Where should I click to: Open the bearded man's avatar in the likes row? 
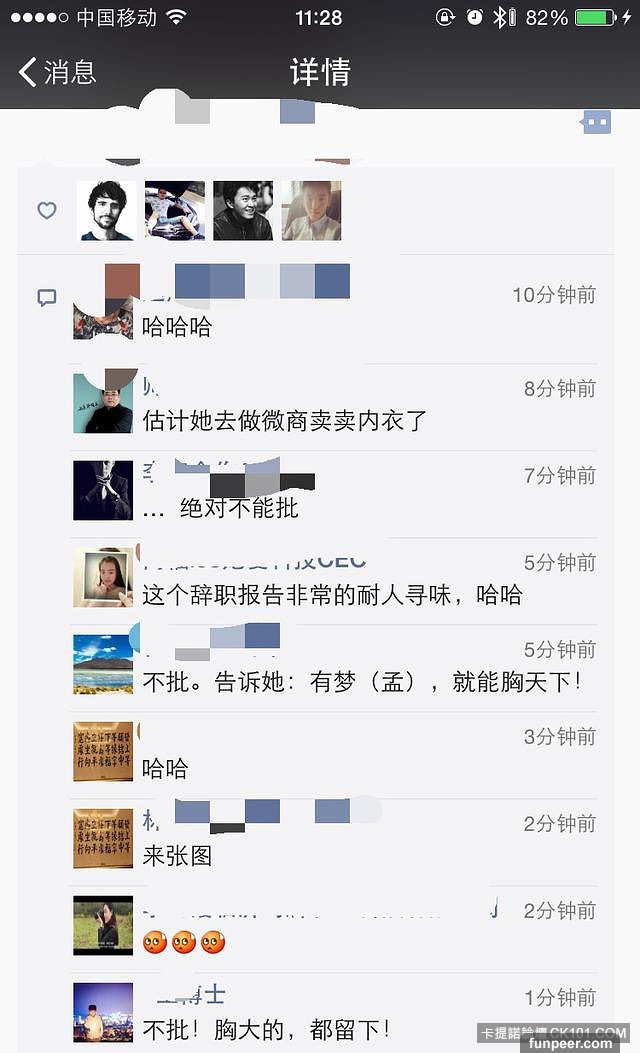(105, 210)
